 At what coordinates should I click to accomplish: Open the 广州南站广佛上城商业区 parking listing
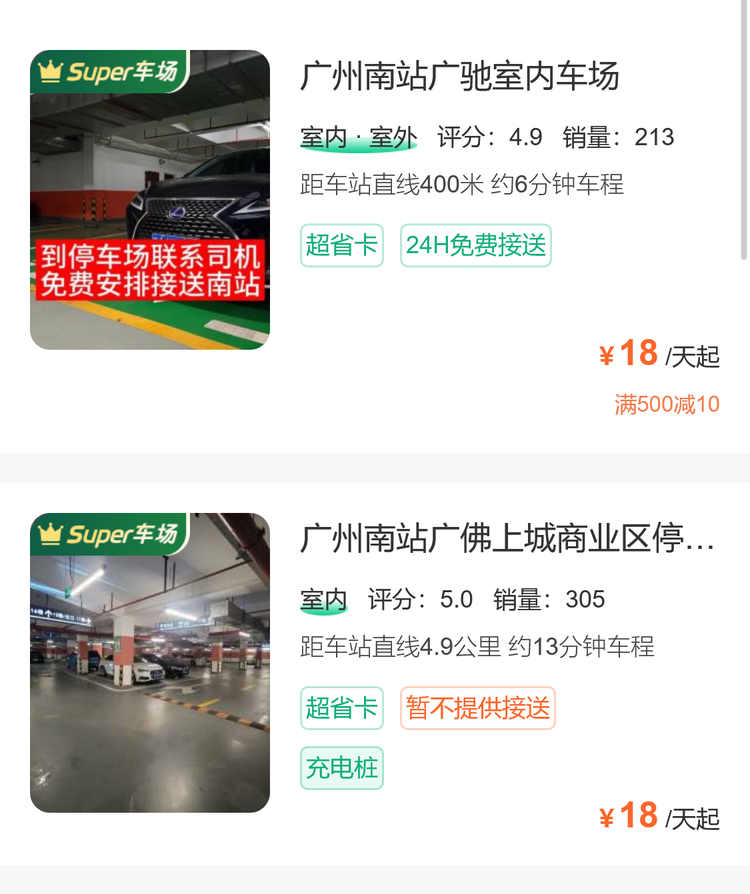tap(508, 539)
